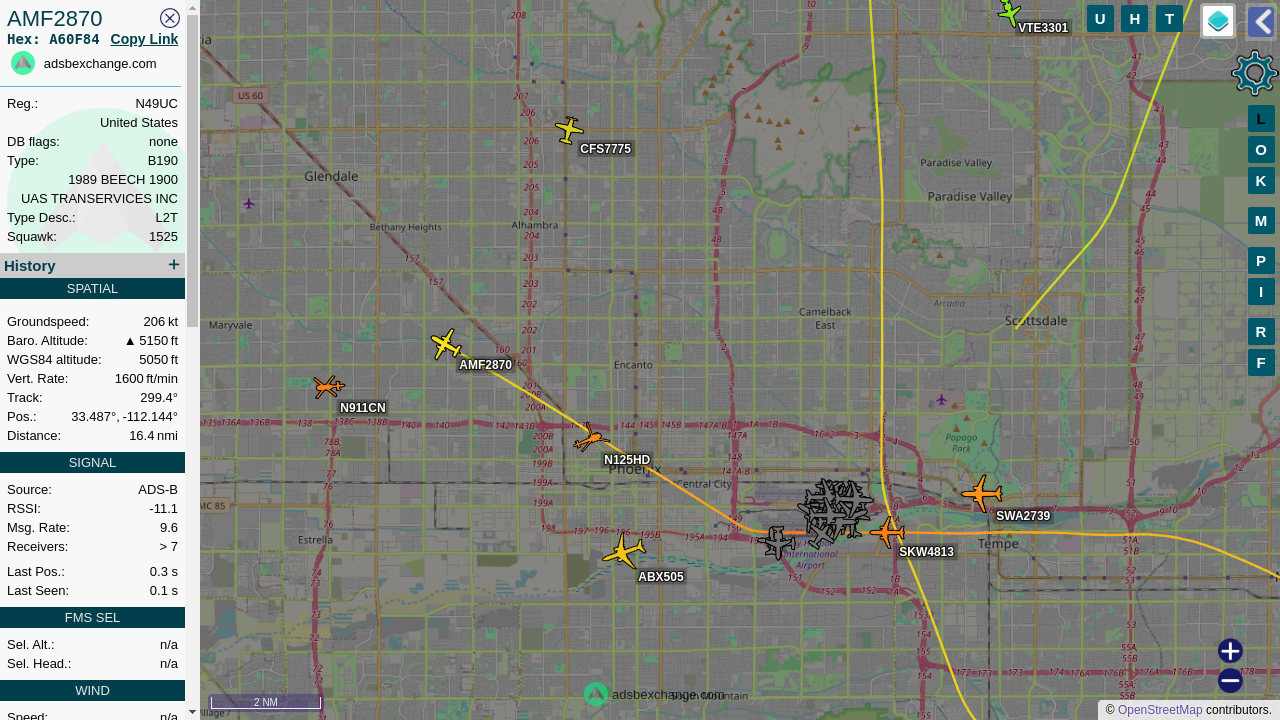This screenshot has width=1280, height=720.
Task: Toggle the R map option
Action: point(1261,332)
